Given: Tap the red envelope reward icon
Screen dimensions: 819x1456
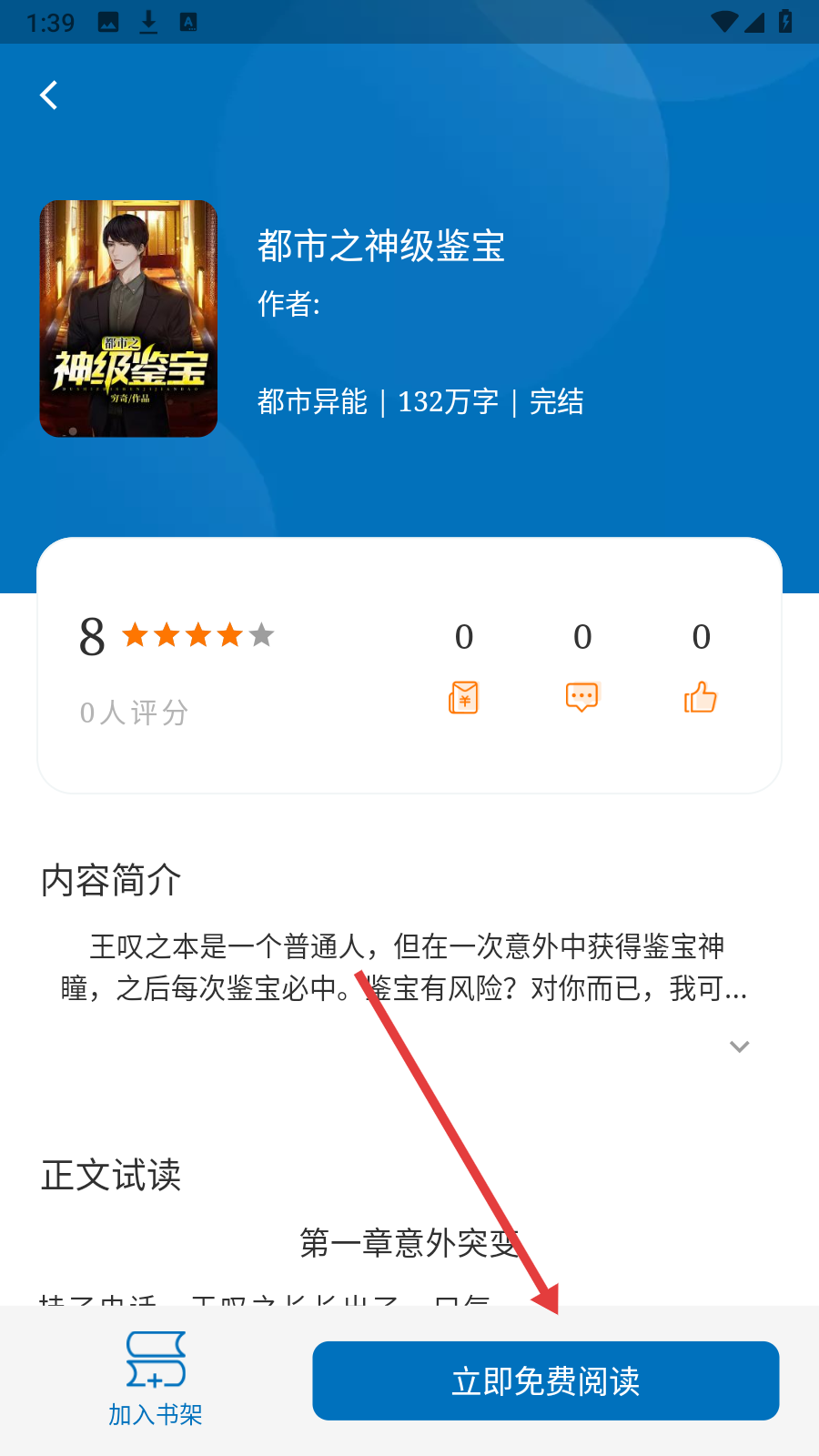Looking at the screenshot, I should point(464,698).
